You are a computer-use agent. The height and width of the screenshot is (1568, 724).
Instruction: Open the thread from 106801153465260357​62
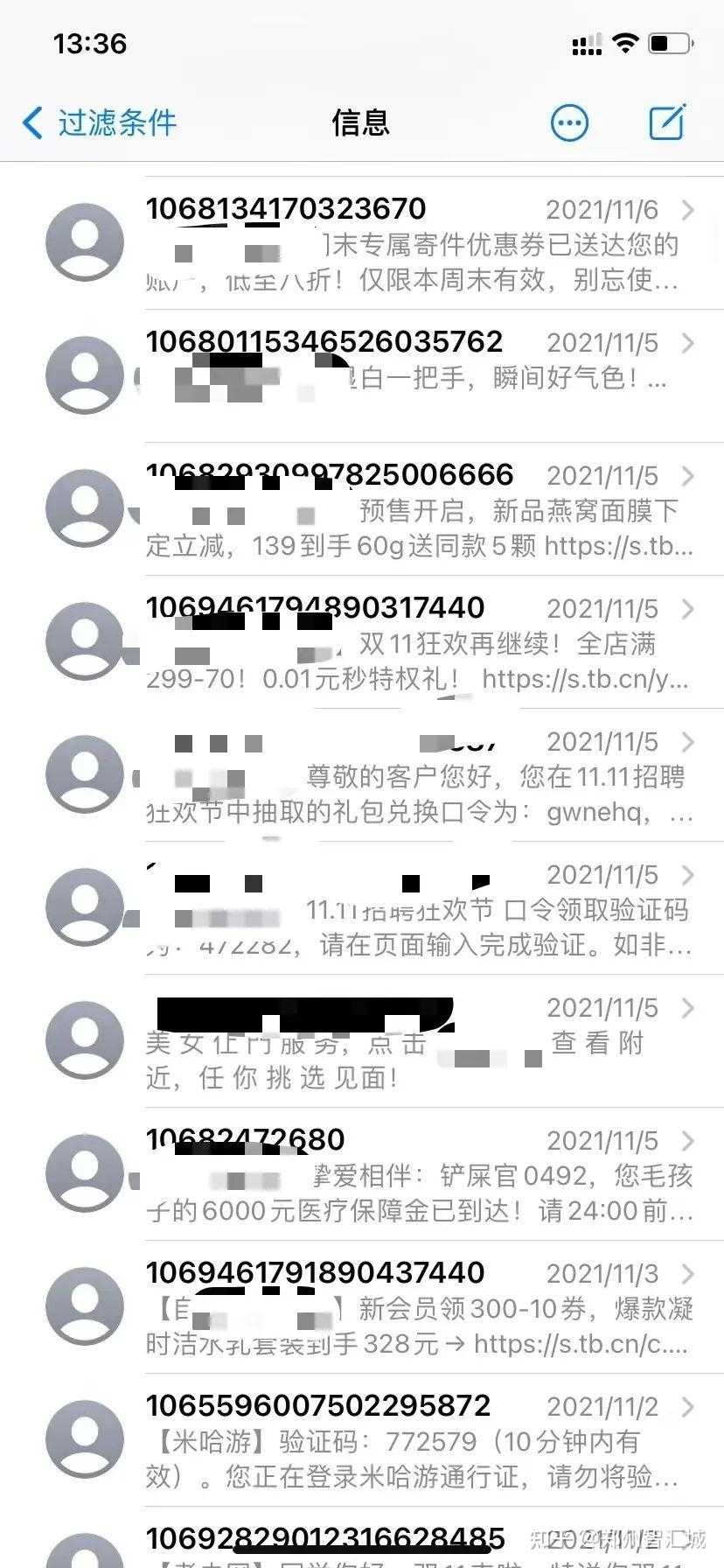(x=362, y=376)
